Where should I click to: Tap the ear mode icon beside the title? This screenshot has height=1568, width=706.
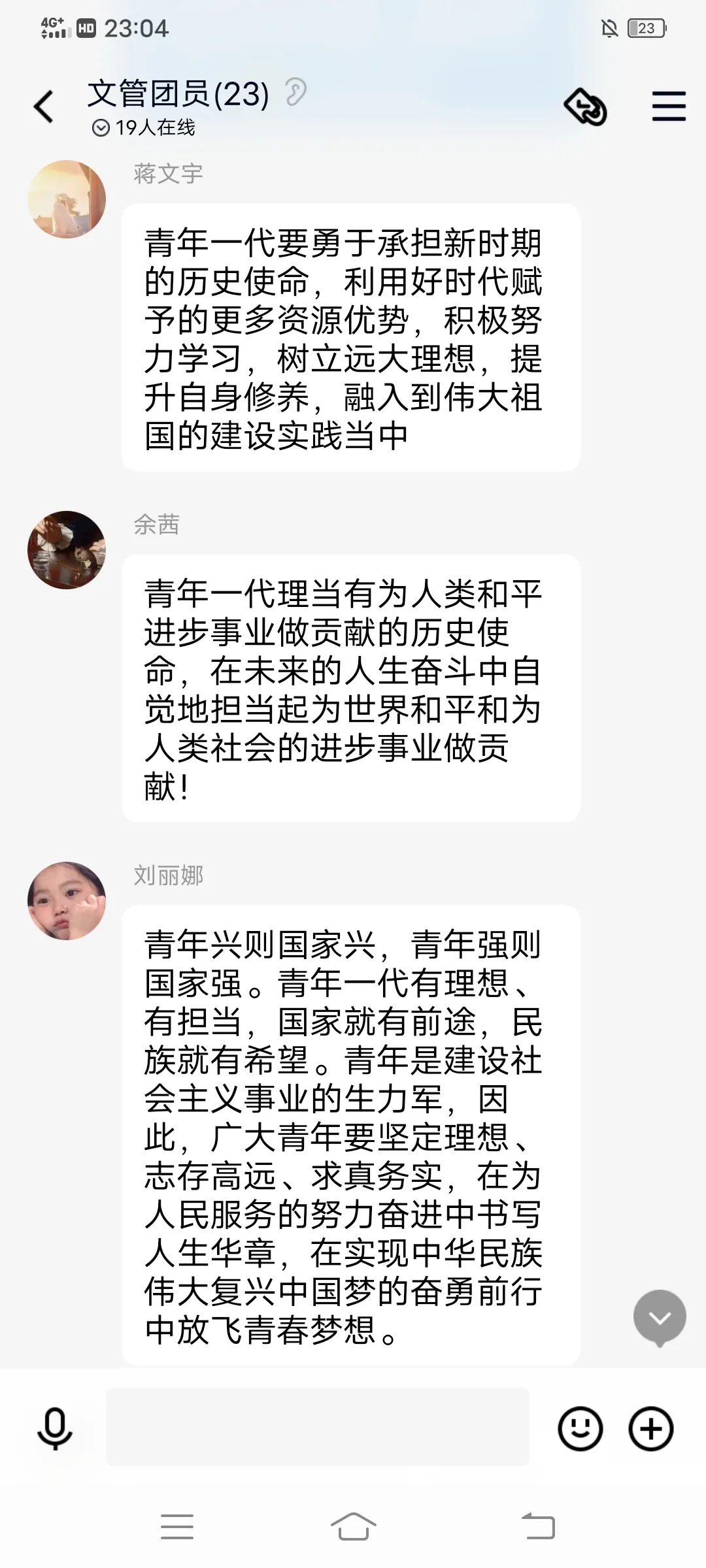[x=295, y=92]
